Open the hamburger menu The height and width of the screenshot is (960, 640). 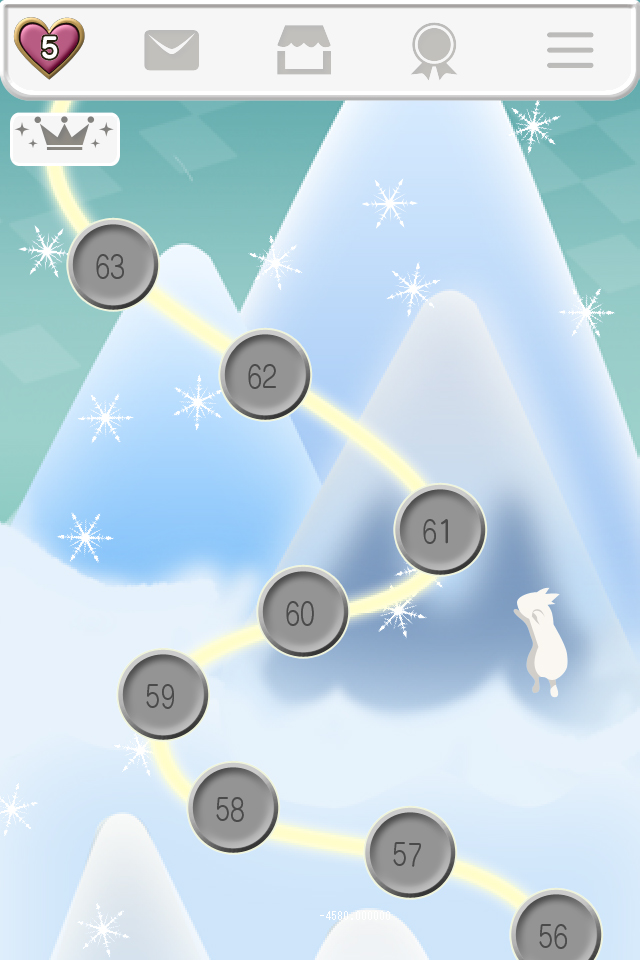[x=570, y=50]
